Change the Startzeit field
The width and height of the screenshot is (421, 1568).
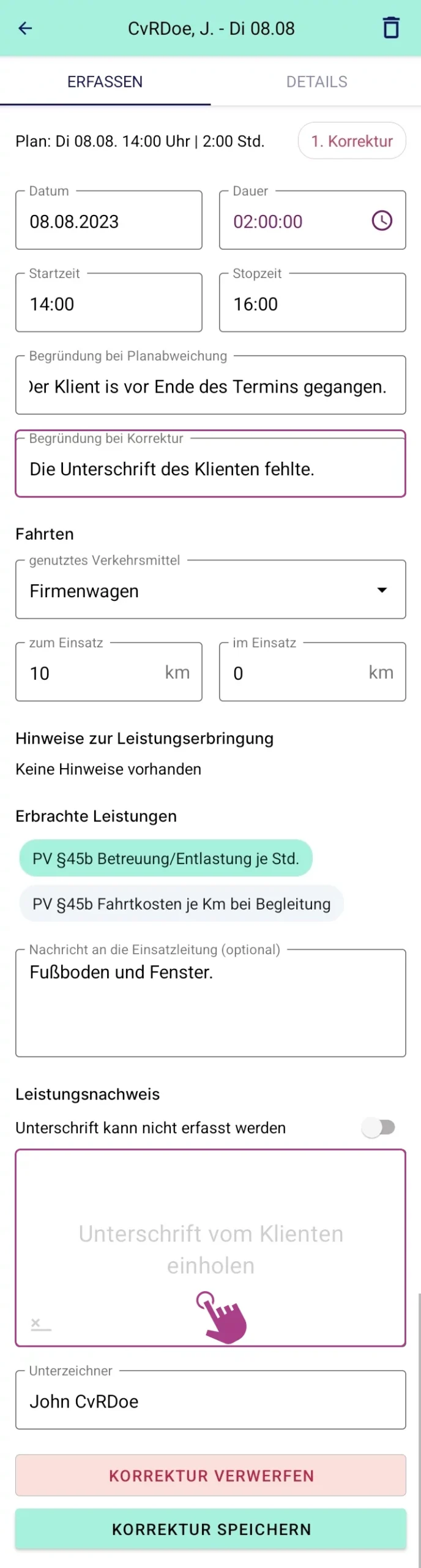[x=108, y=304]
